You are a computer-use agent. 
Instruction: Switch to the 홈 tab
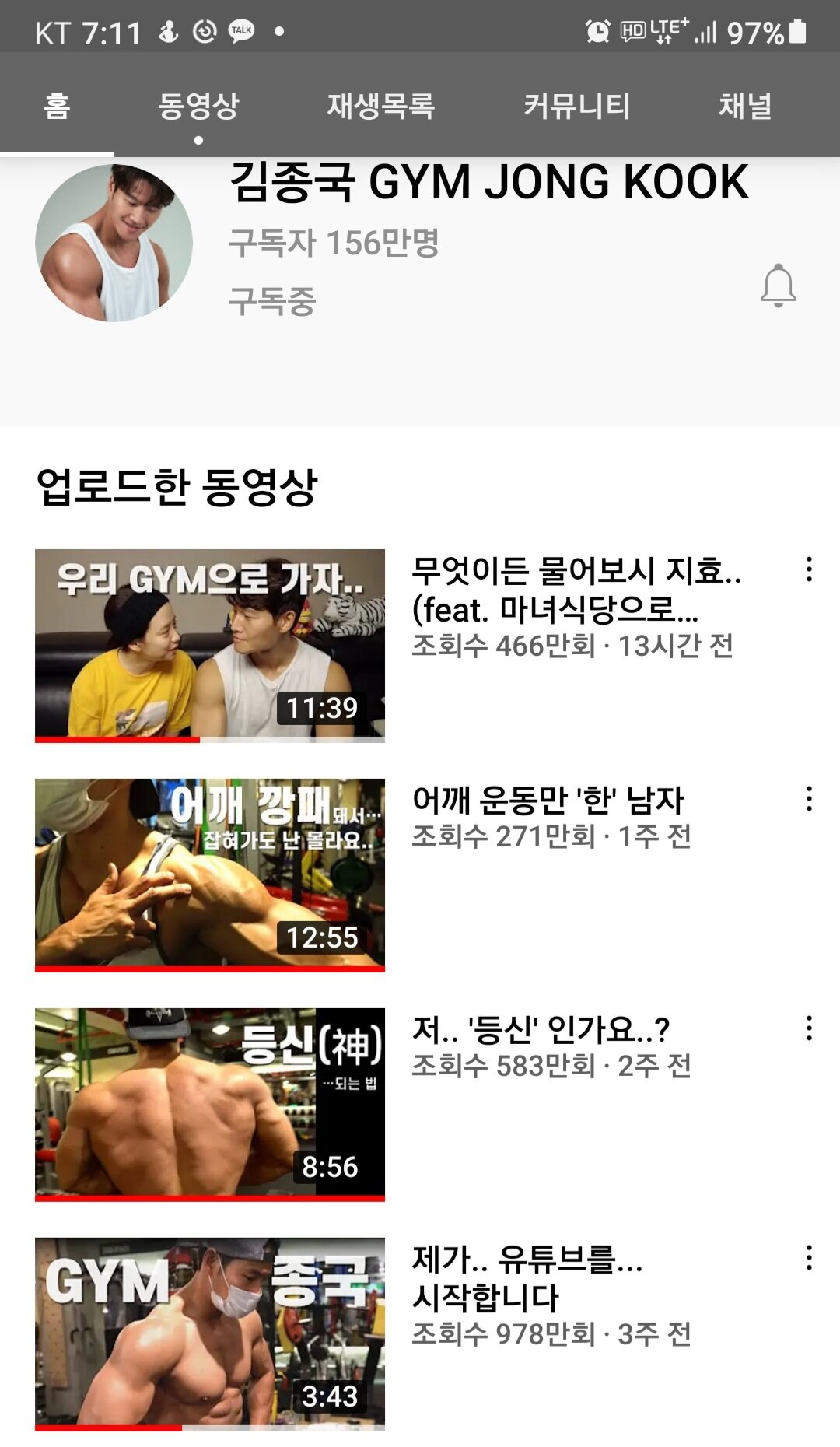point(57,106)
